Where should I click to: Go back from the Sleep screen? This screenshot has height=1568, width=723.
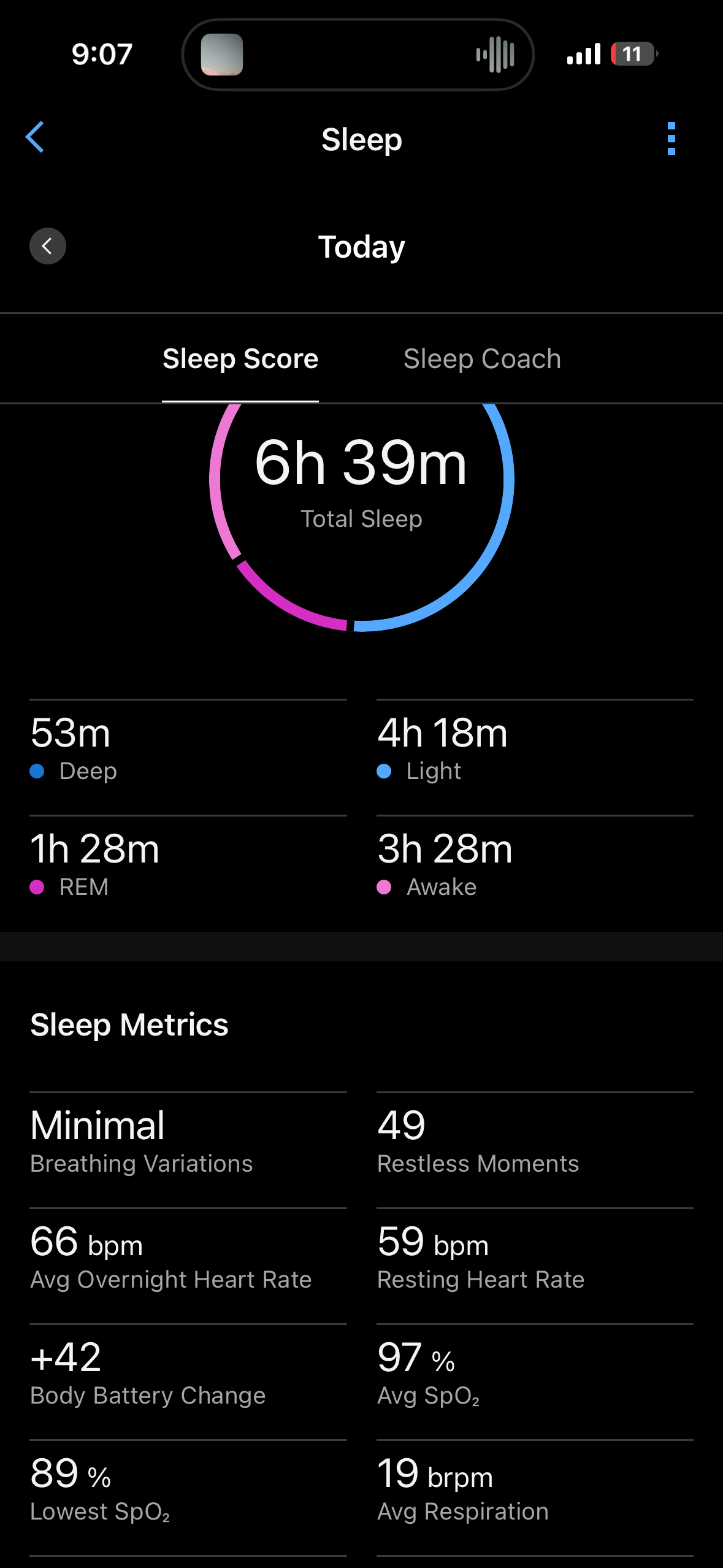pyautogui.click(x=35, y=137)
